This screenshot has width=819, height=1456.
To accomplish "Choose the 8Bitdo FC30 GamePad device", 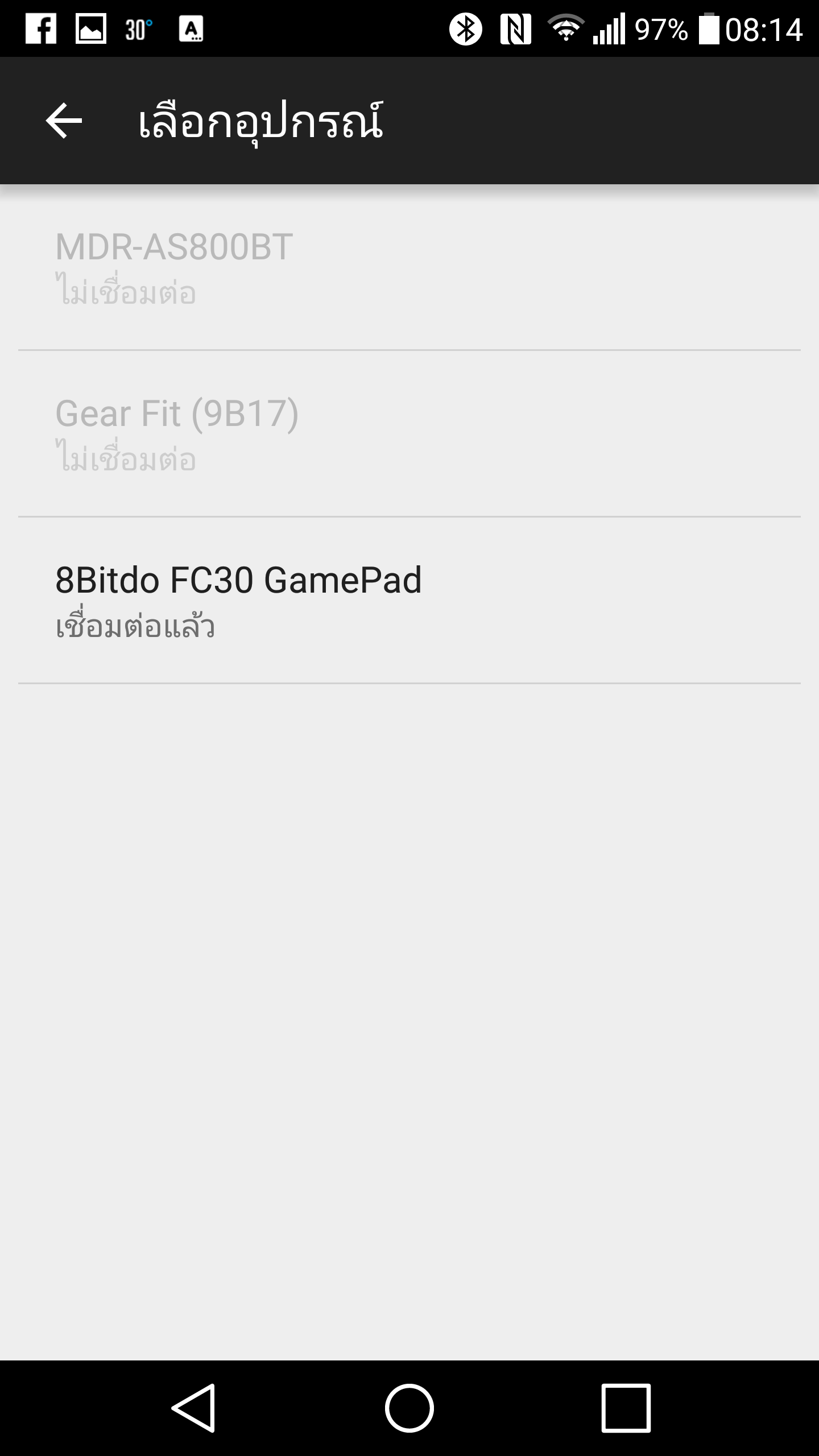I will pyautogui.click(x=409, y=601).
